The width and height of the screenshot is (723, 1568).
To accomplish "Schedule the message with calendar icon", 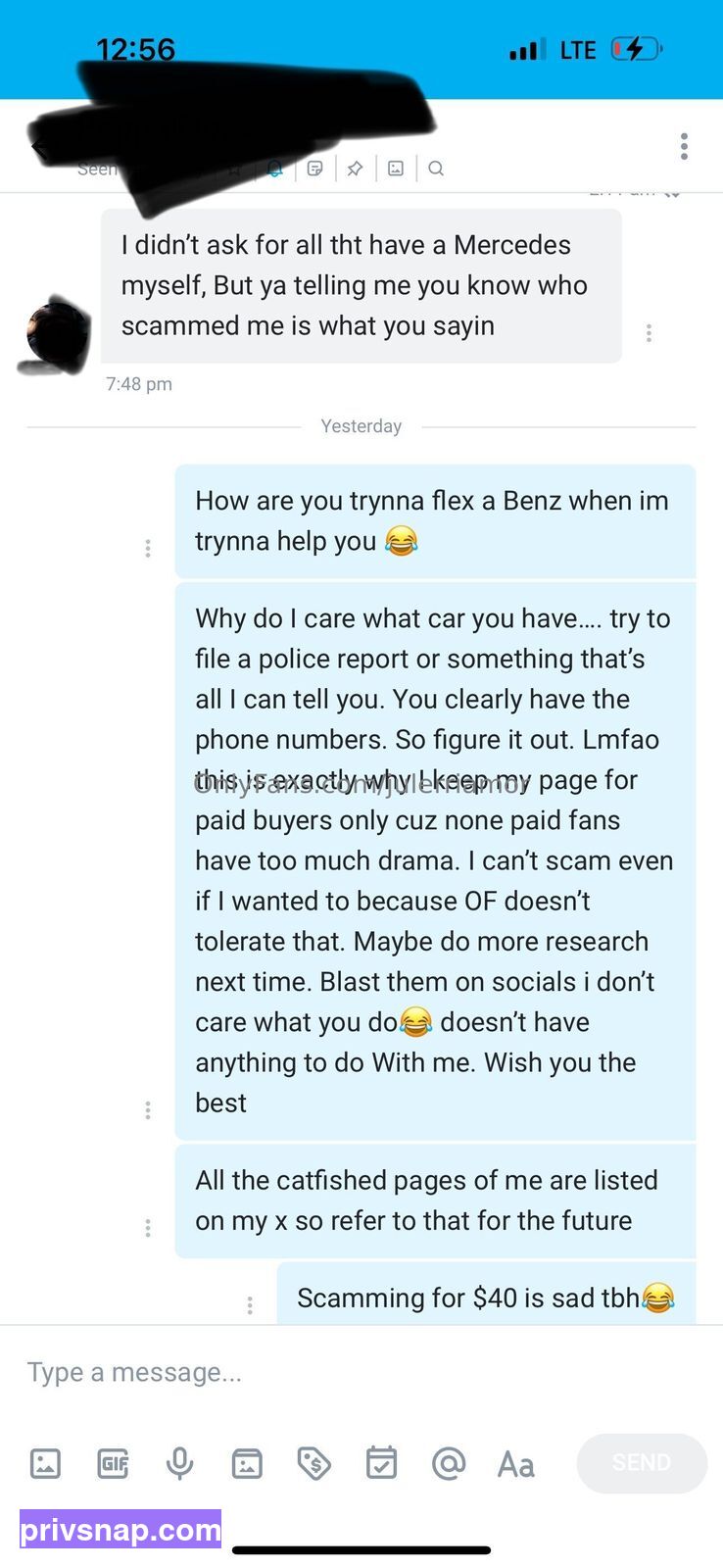I will (x=381, y=1463).
